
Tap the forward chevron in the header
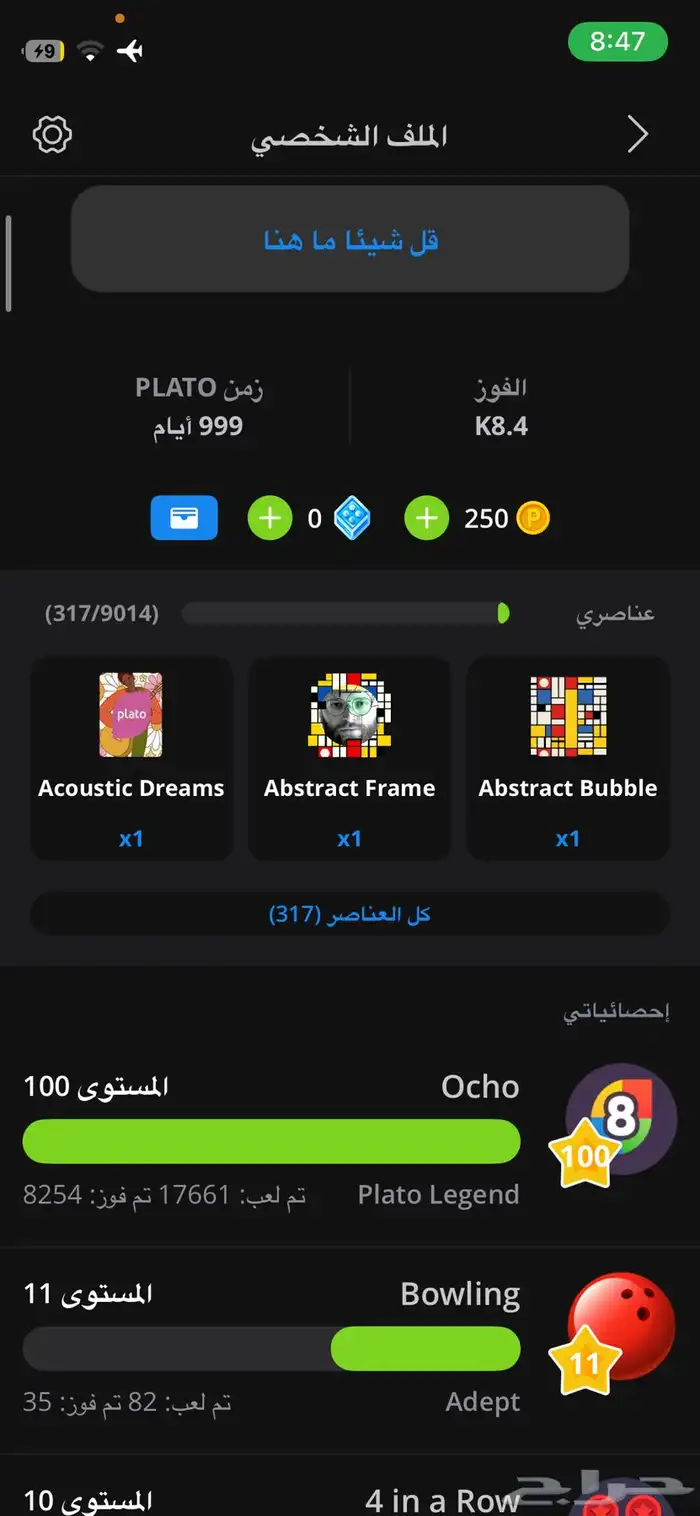[x=637, y=134]
